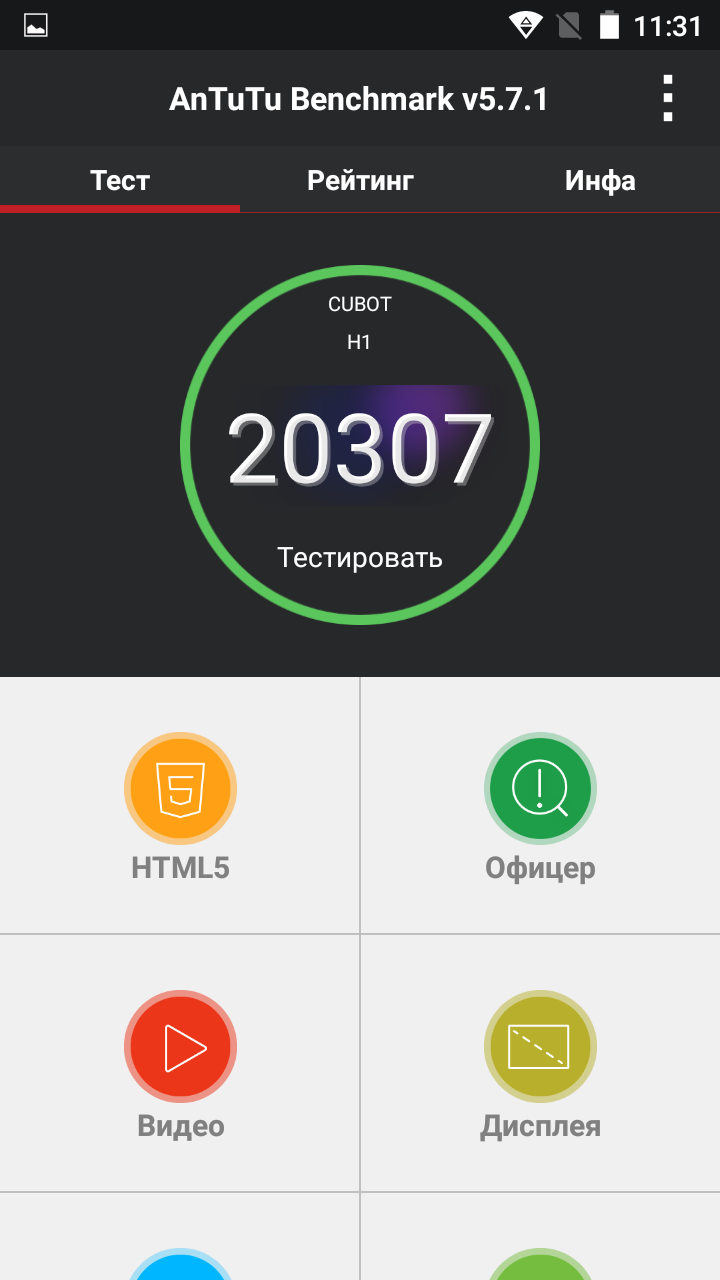Open the Офицер tile
Screen dimensions: 720x1280
(540, 806)
